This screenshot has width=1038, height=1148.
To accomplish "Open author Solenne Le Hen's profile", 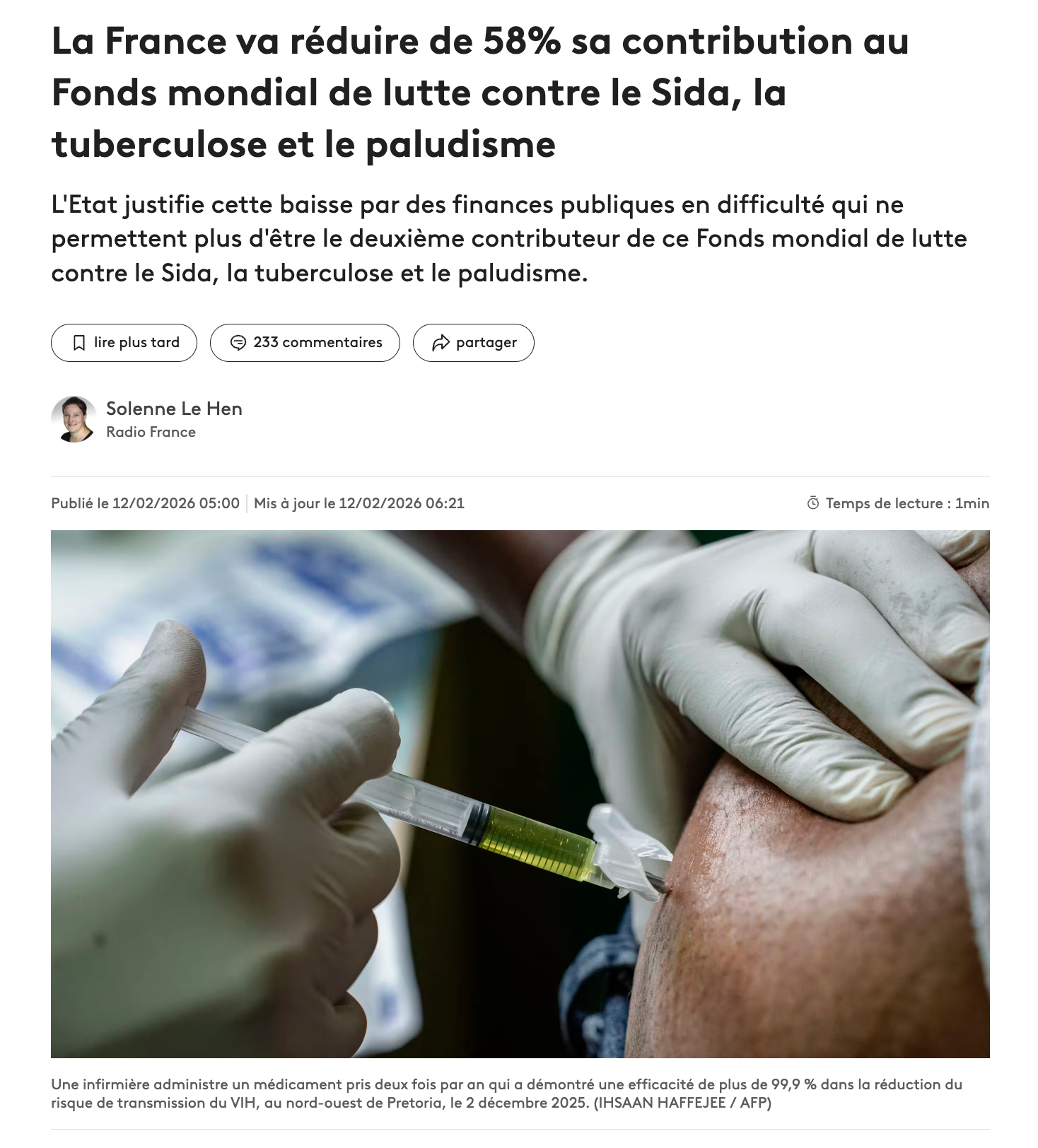I will pyautogui.click(x=174, y=409).
